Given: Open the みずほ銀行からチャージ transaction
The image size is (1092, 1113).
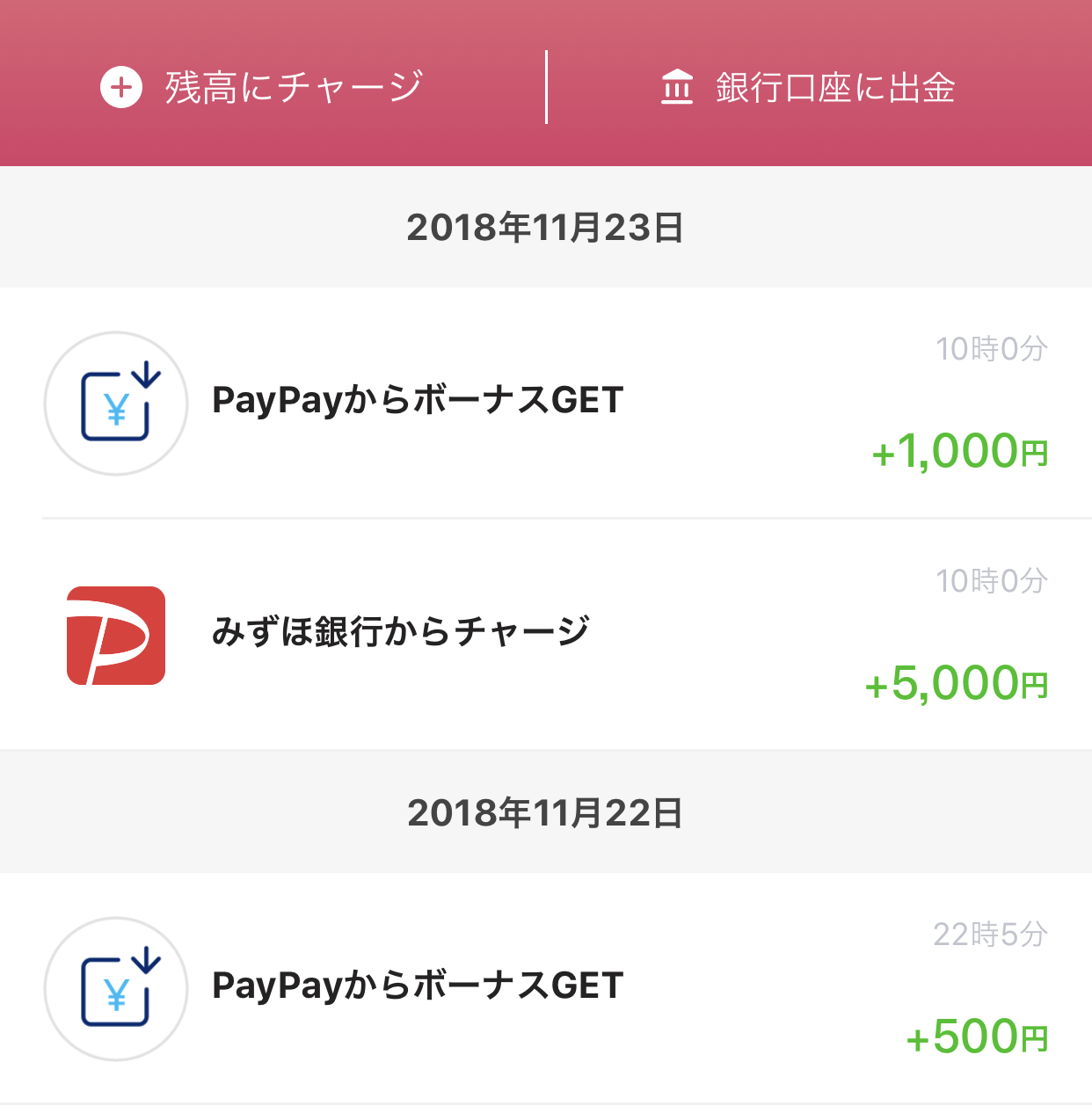Looking at the screenshot, I should pyautogui.click(x=545, y=634).
